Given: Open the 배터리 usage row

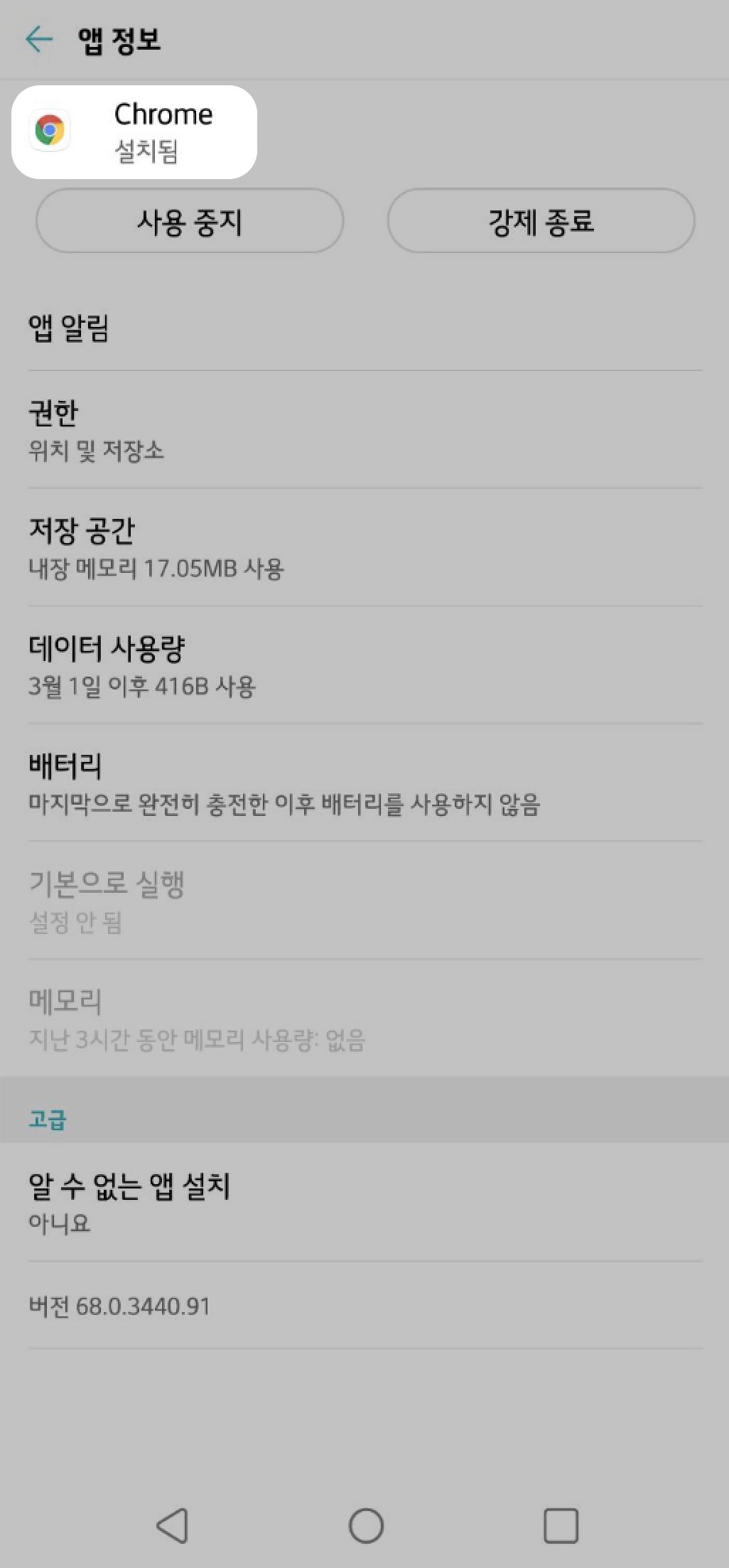Looking at the screenshot, I should 364,783.
